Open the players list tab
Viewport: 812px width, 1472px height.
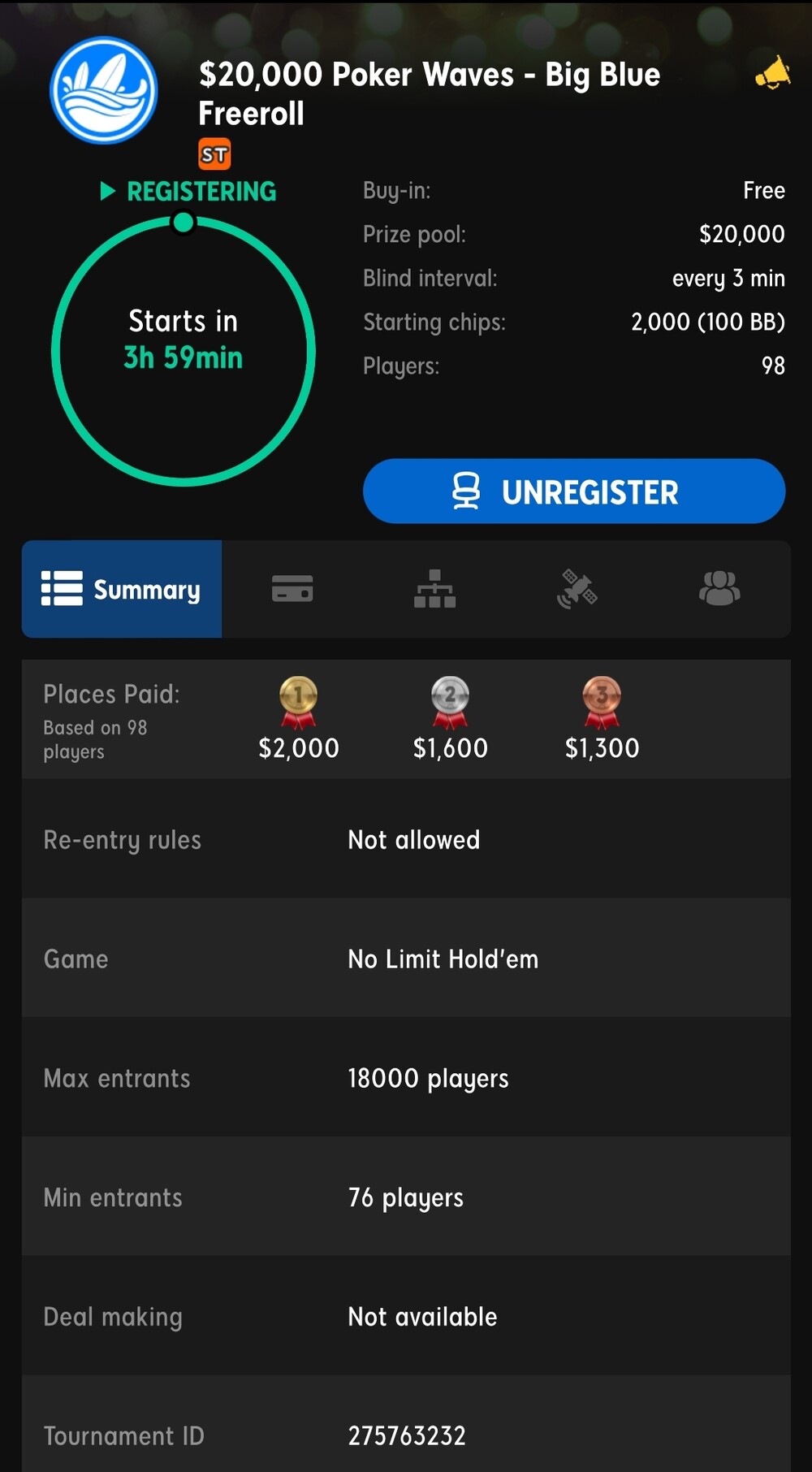[719, 589]
